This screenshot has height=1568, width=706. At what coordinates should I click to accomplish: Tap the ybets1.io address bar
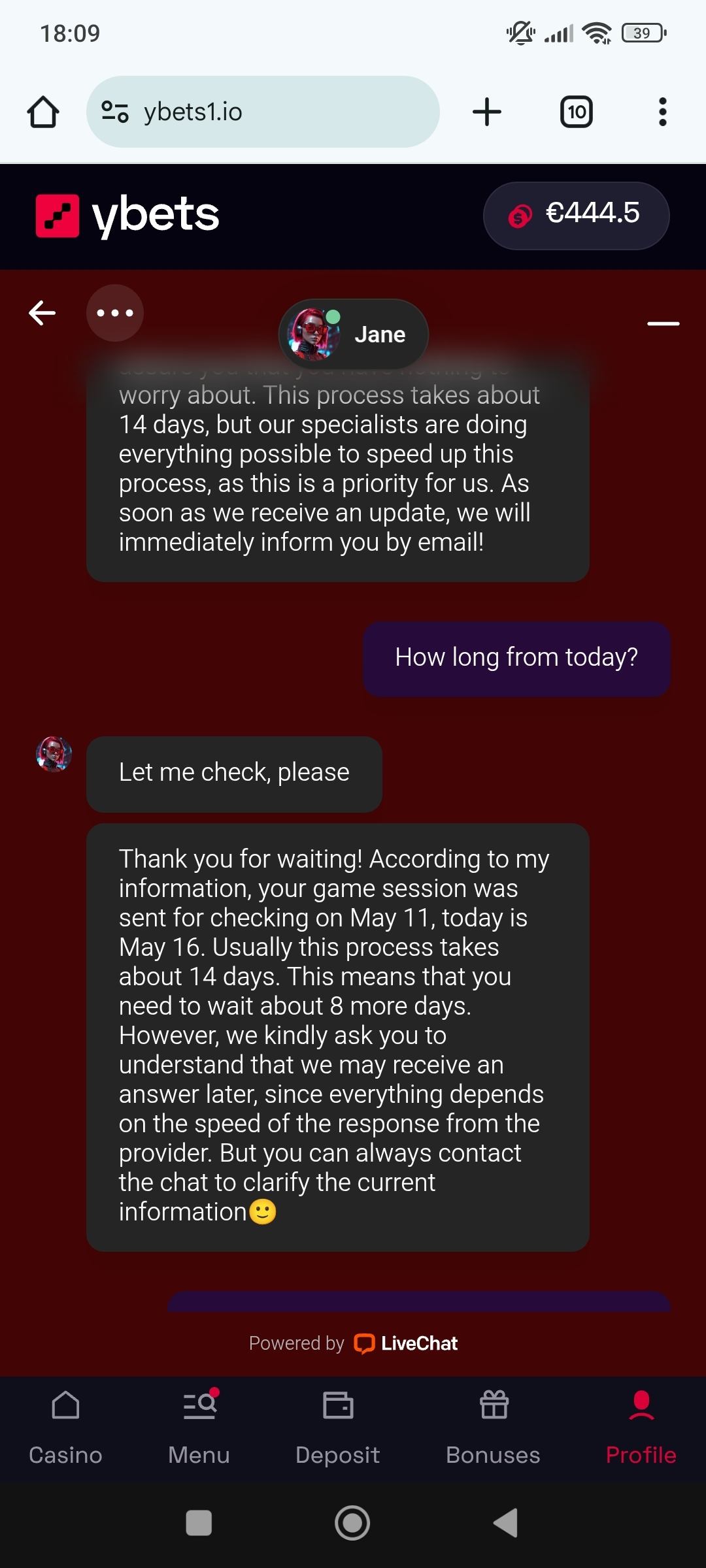click(263, 112)
